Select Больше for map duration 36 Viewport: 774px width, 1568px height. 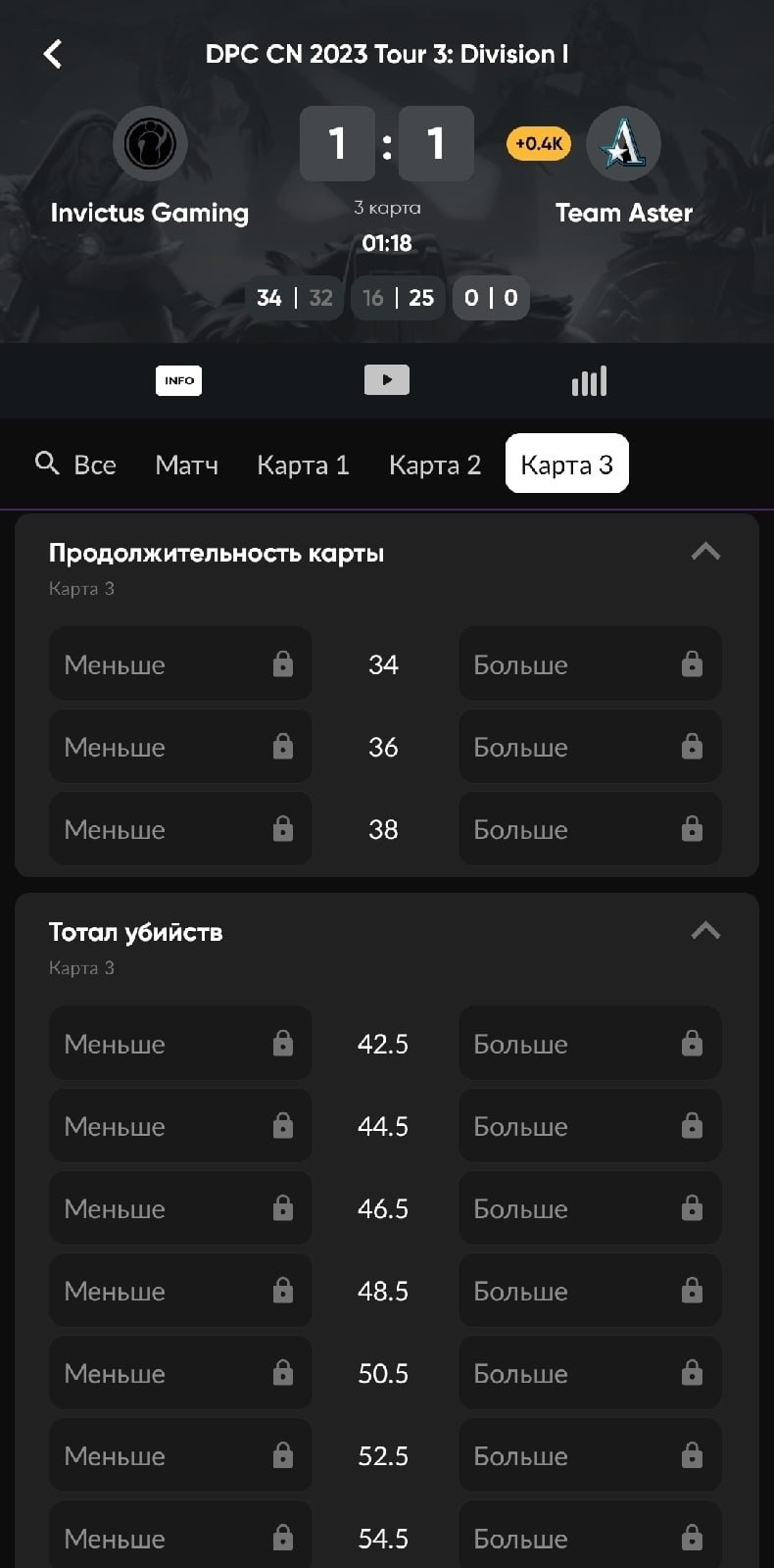(x=590, y=747)
